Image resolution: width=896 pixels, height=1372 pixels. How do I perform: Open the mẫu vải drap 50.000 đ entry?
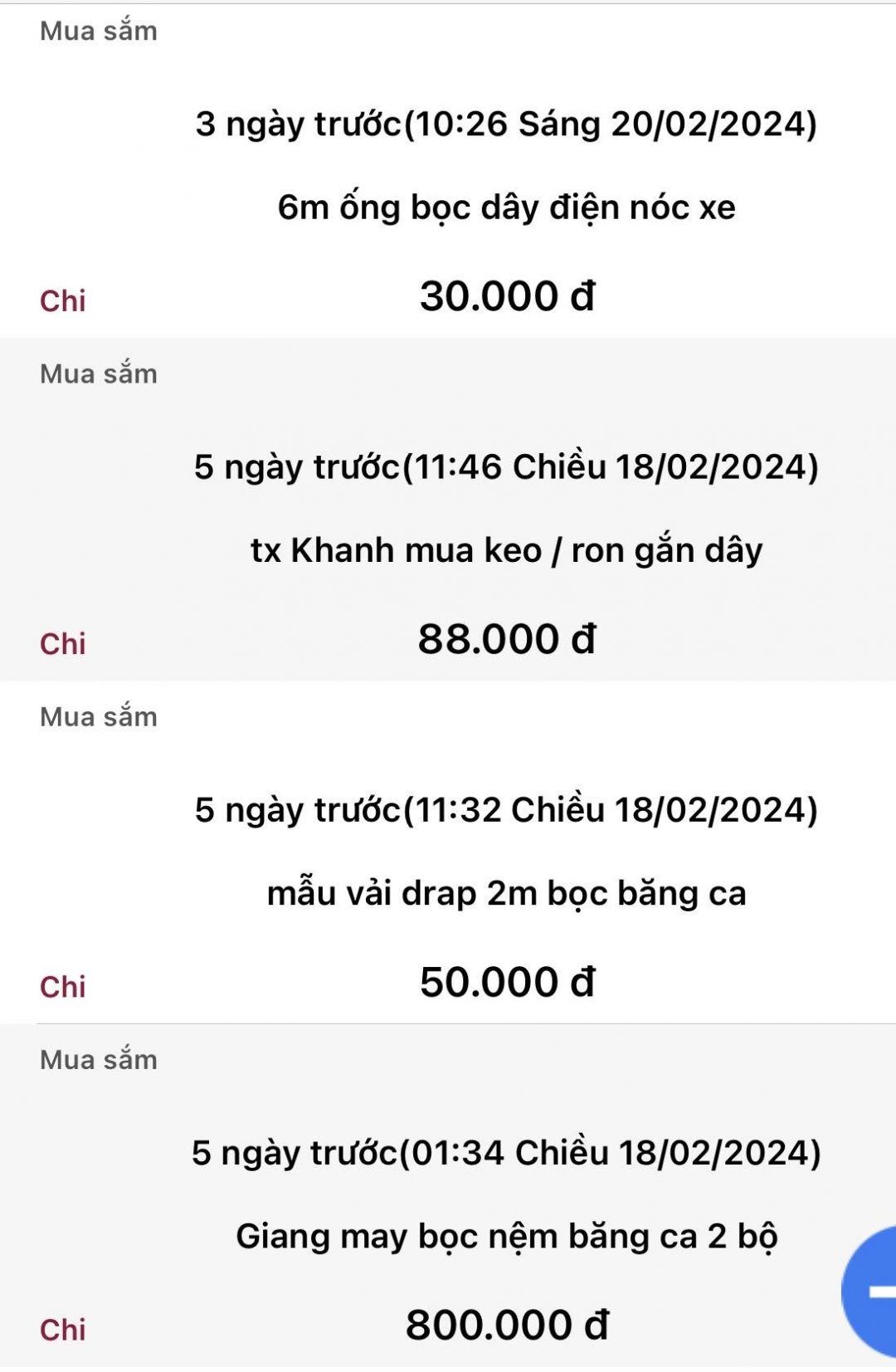tap(506, 893)
